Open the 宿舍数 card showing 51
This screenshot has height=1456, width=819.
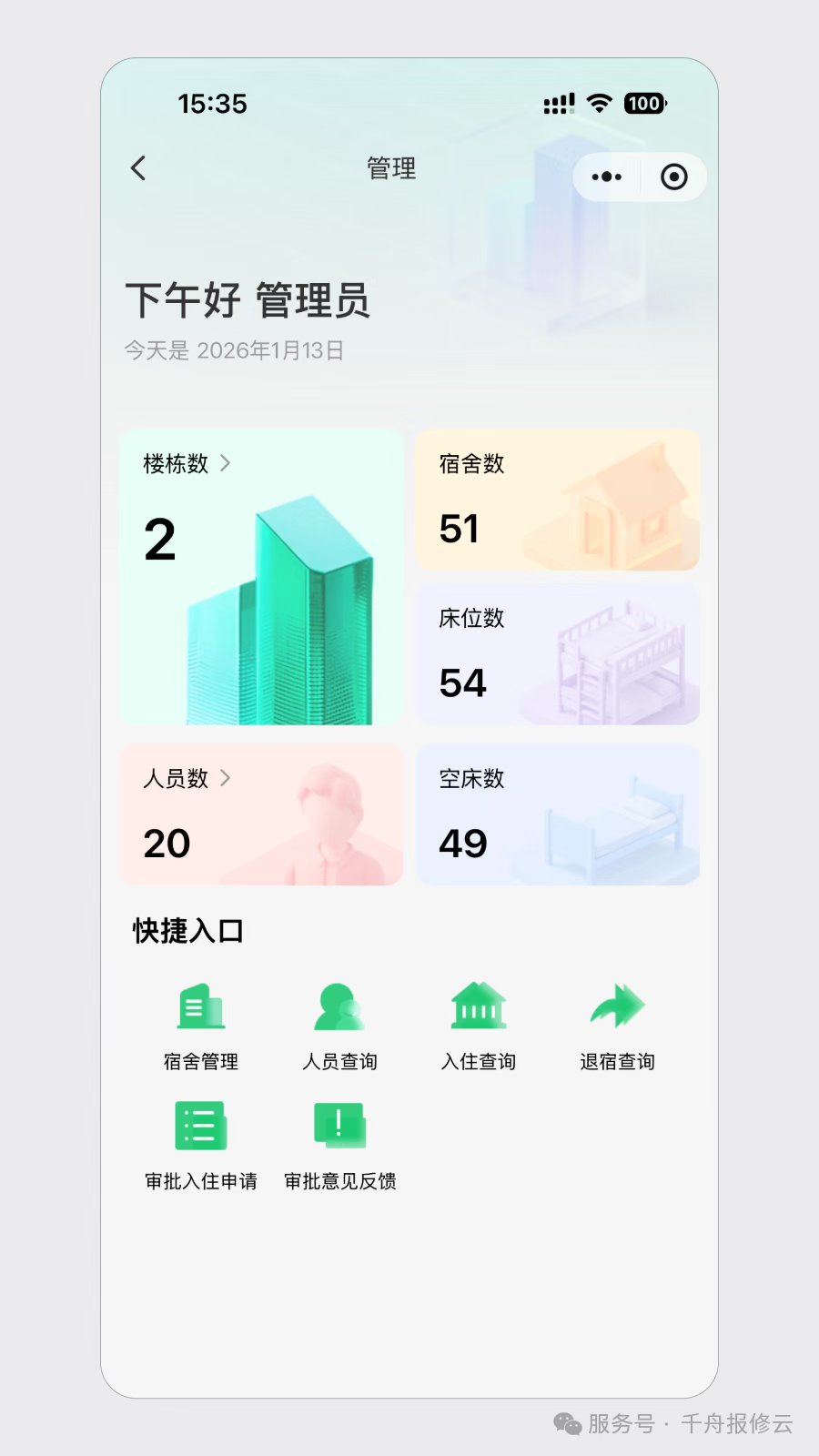(558, 499)
